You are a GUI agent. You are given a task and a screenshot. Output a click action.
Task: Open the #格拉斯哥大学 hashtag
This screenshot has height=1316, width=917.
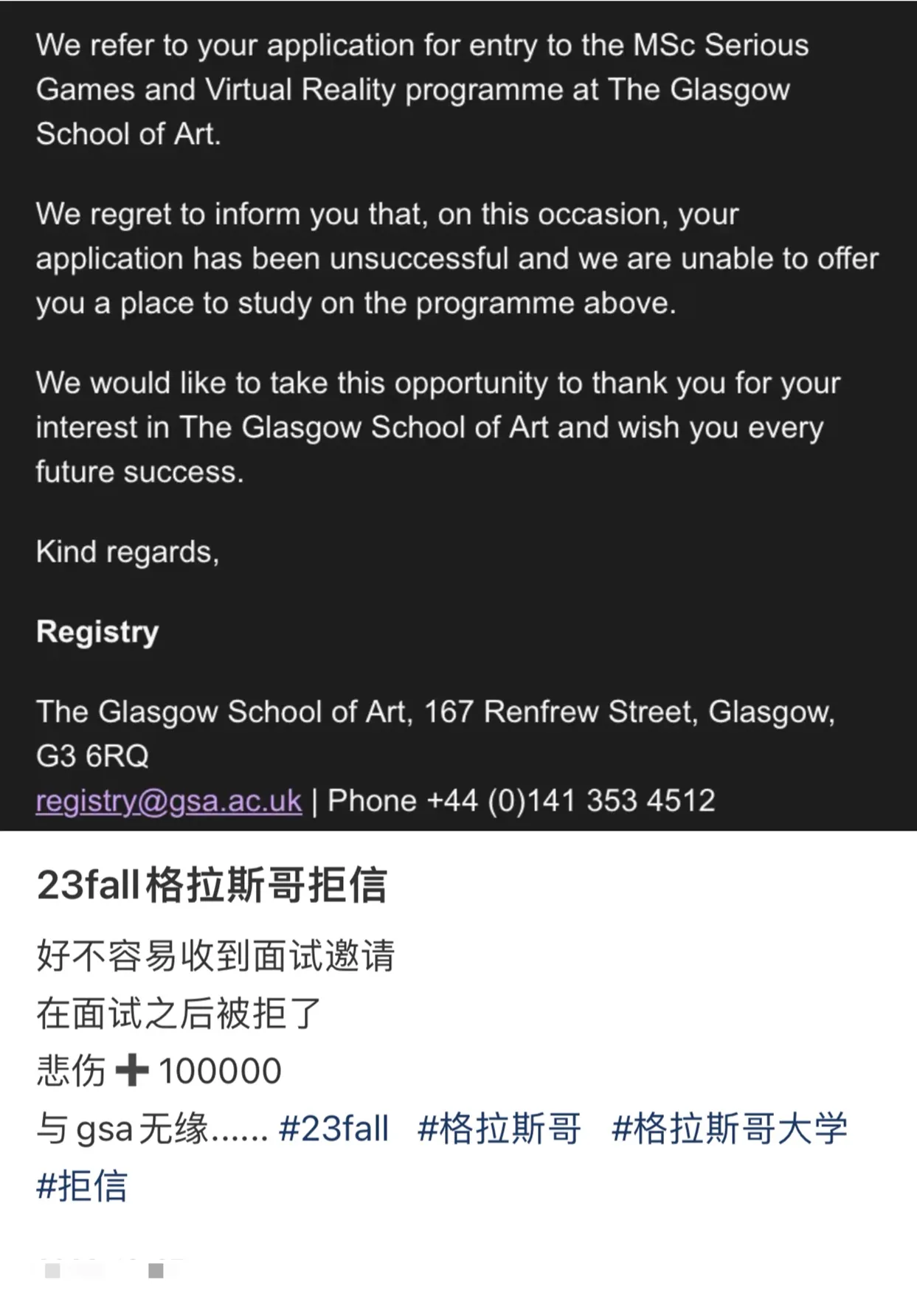pos(729,1129)
